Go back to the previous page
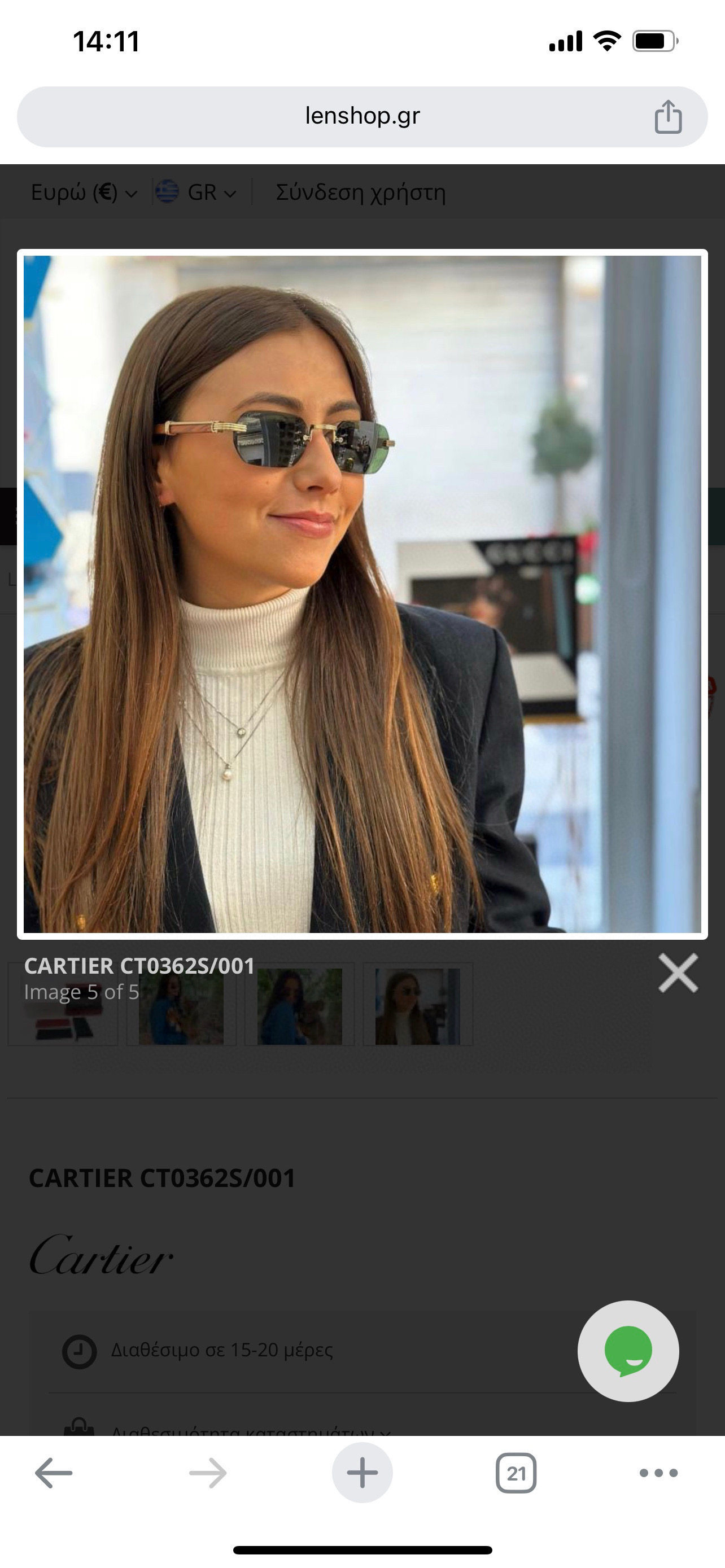 coord(54,1473)
